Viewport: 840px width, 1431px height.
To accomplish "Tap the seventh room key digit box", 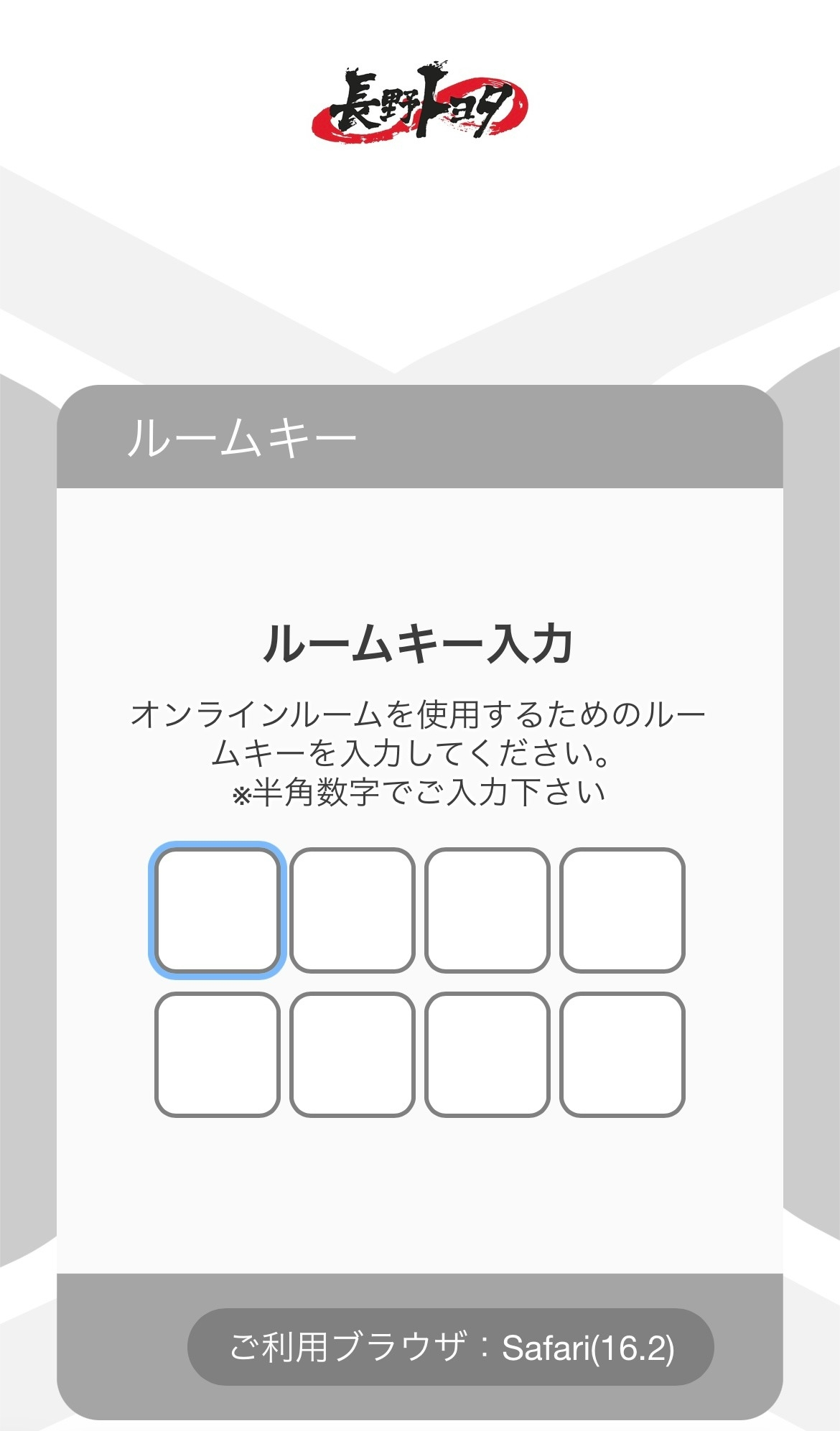I will [487, 1054].
